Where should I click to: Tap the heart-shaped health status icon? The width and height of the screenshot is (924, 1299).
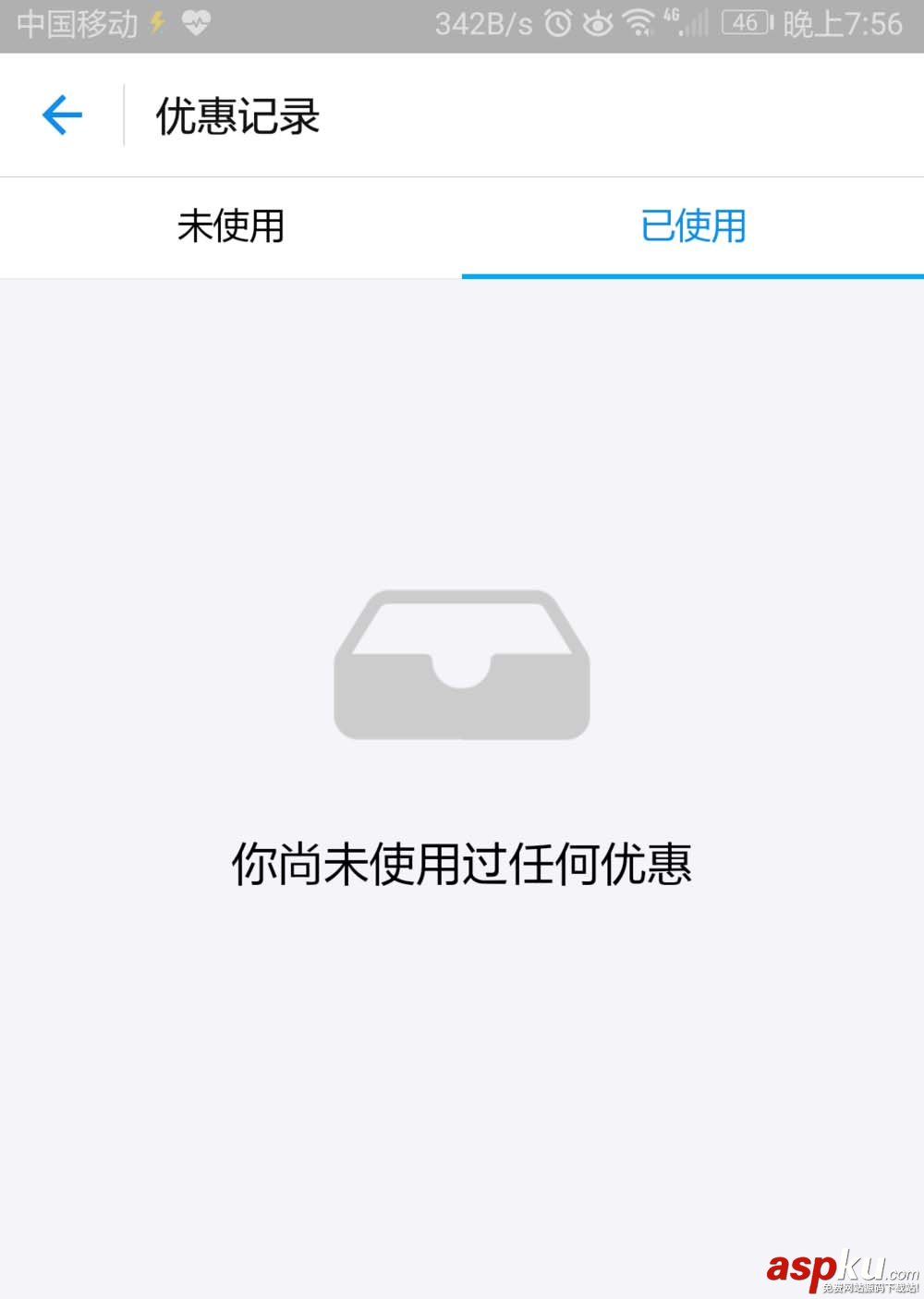(x=194, y=22)
